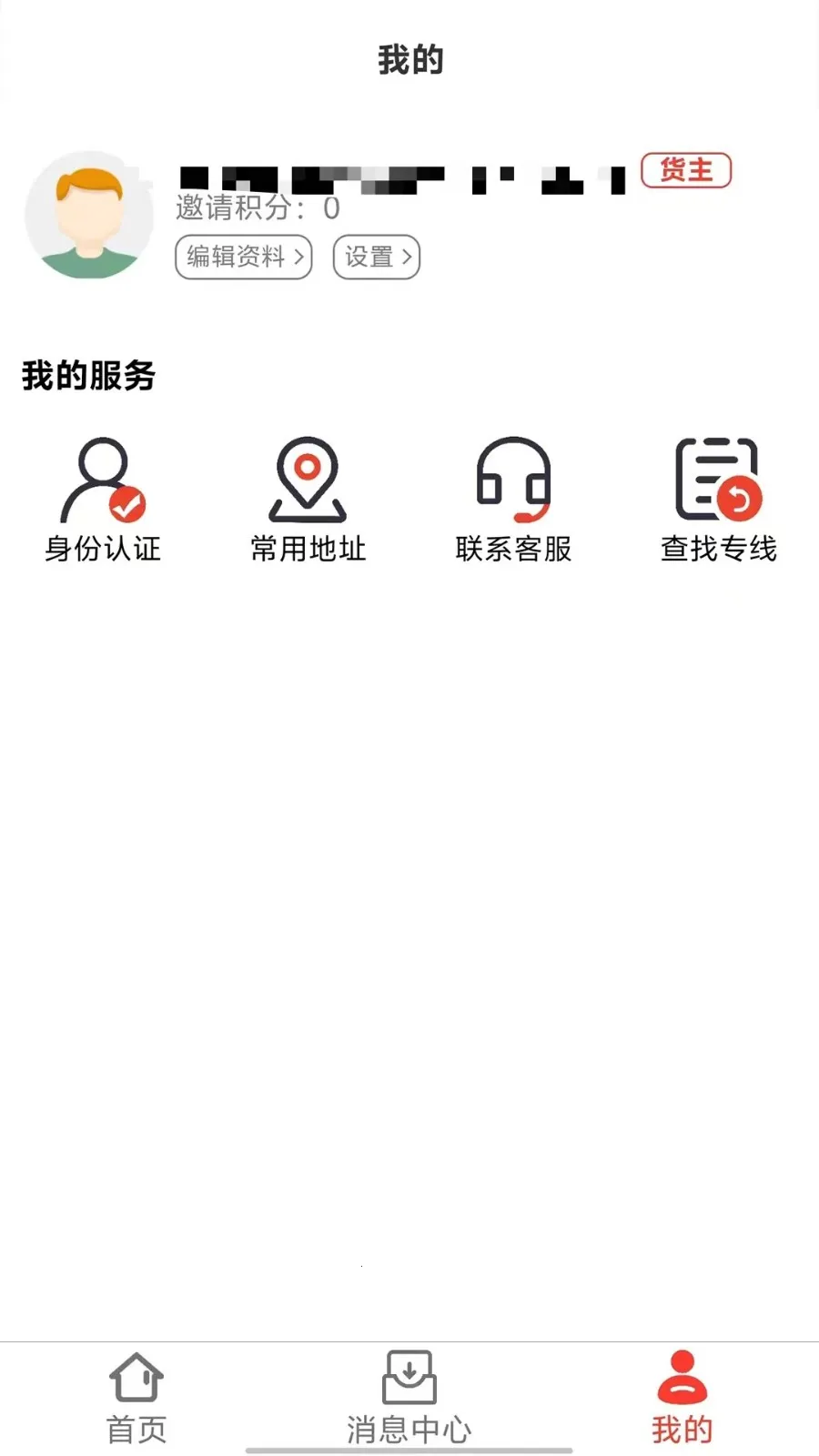The width and height of the screenshot is (819, 1456).
Task: Select the 身份认证 text label
Action: pos(102,549)
